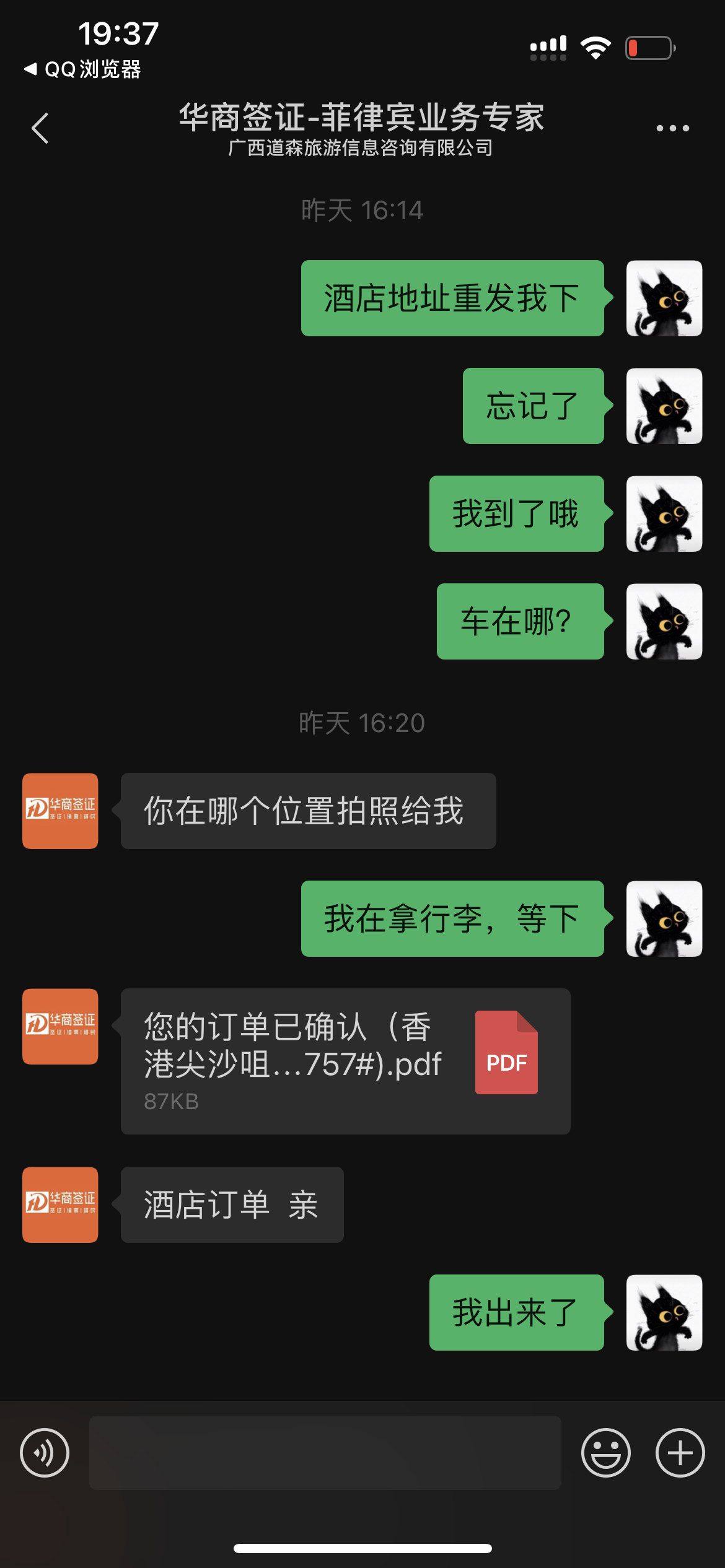Screen dimensions: 725x1568
Task: Open the 您的订单已确认 PDF file
Action: coord(345,1061)
